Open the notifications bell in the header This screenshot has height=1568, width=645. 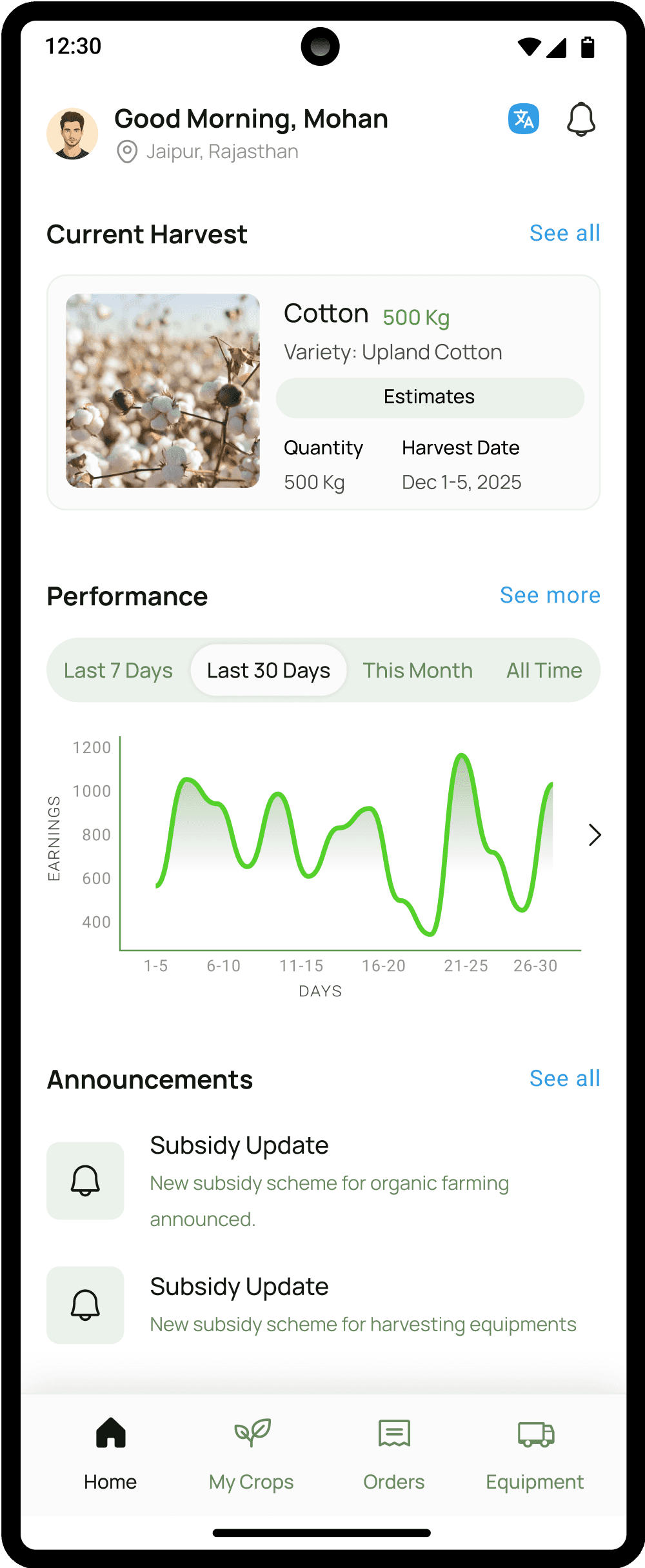(x=580, y=119)
